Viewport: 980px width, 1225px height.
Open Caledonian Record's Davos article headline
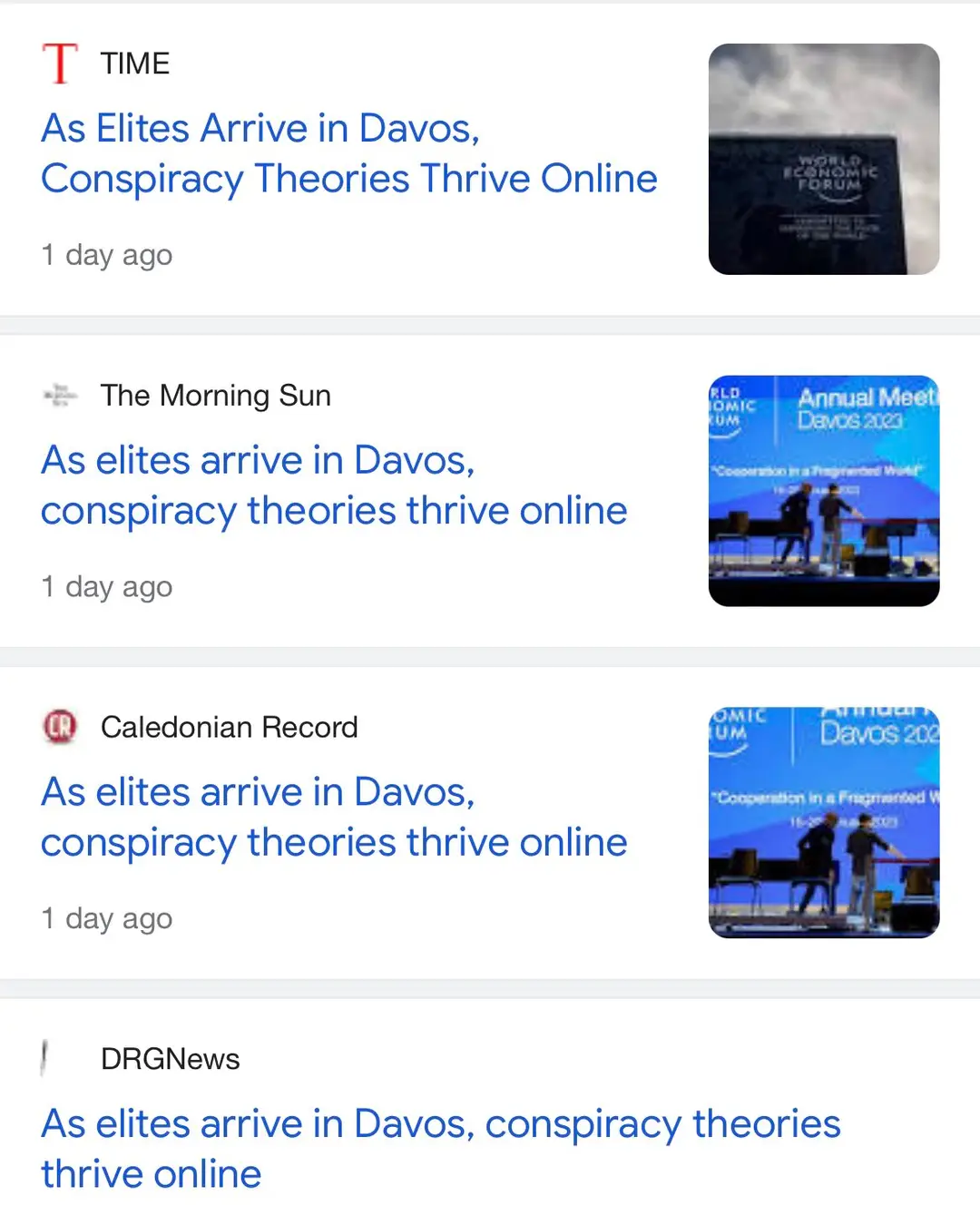tap(334, 817)
